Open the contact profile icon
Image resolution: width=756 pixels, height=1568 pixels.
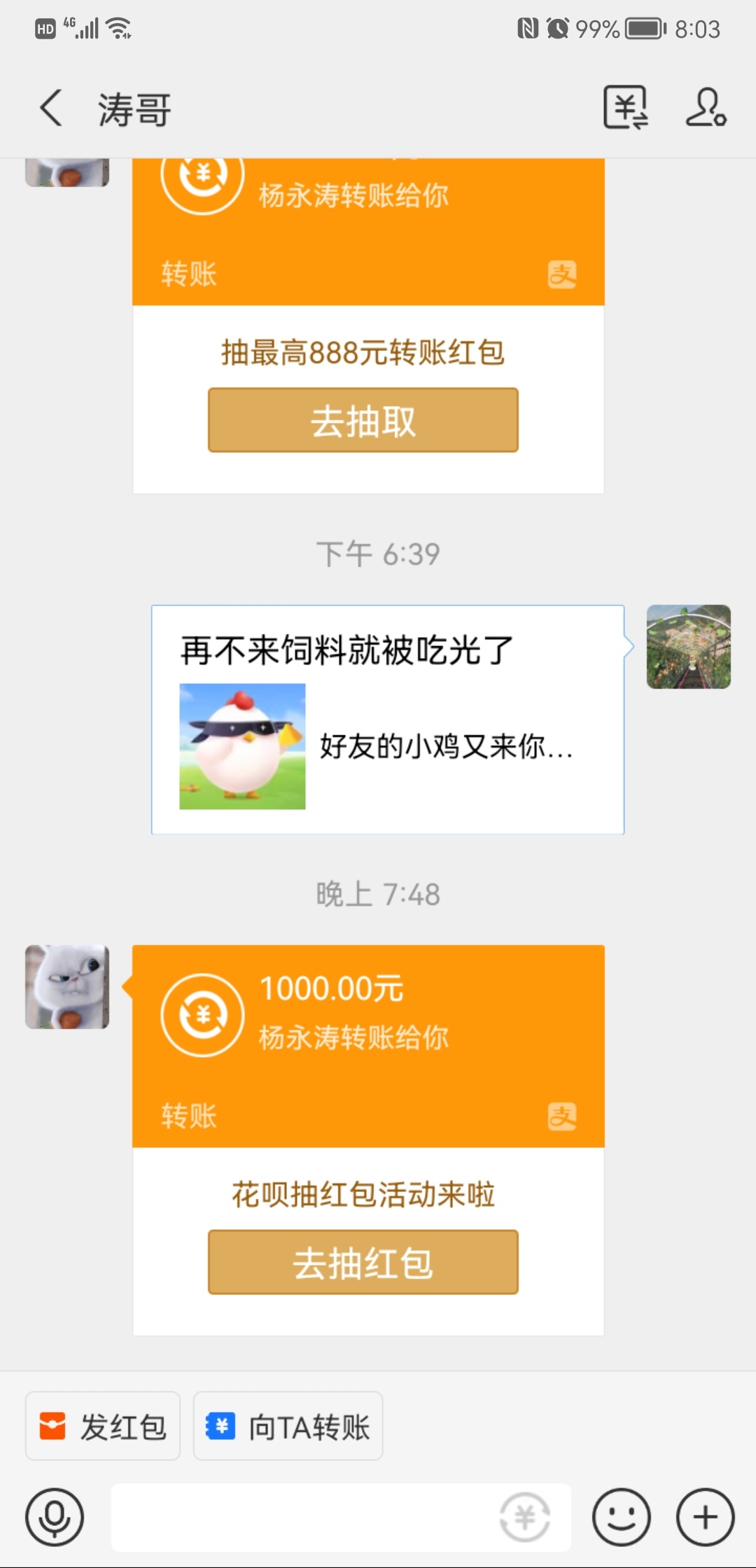(706, 108)
